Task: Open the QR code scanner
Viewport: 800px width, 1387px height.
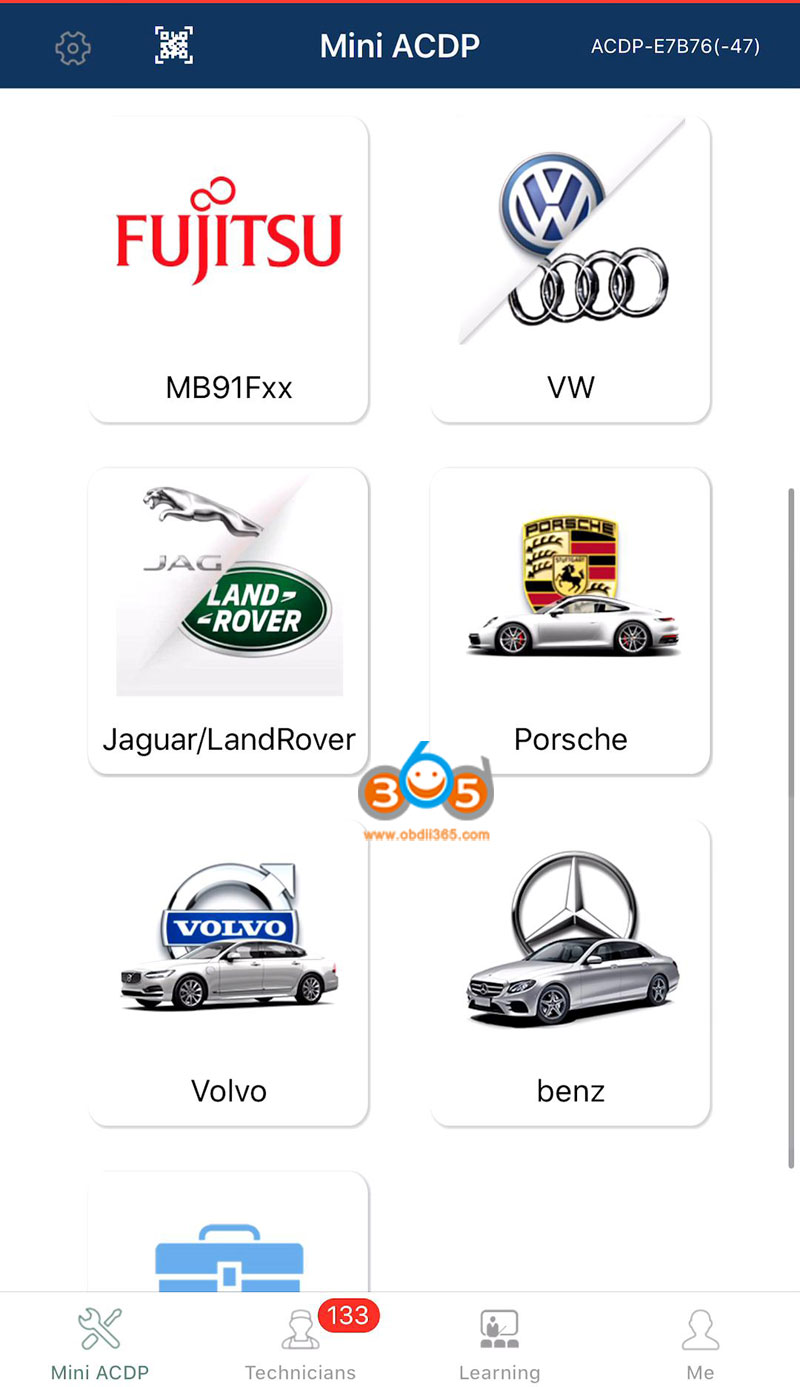Action: click(x=174, y=46)
